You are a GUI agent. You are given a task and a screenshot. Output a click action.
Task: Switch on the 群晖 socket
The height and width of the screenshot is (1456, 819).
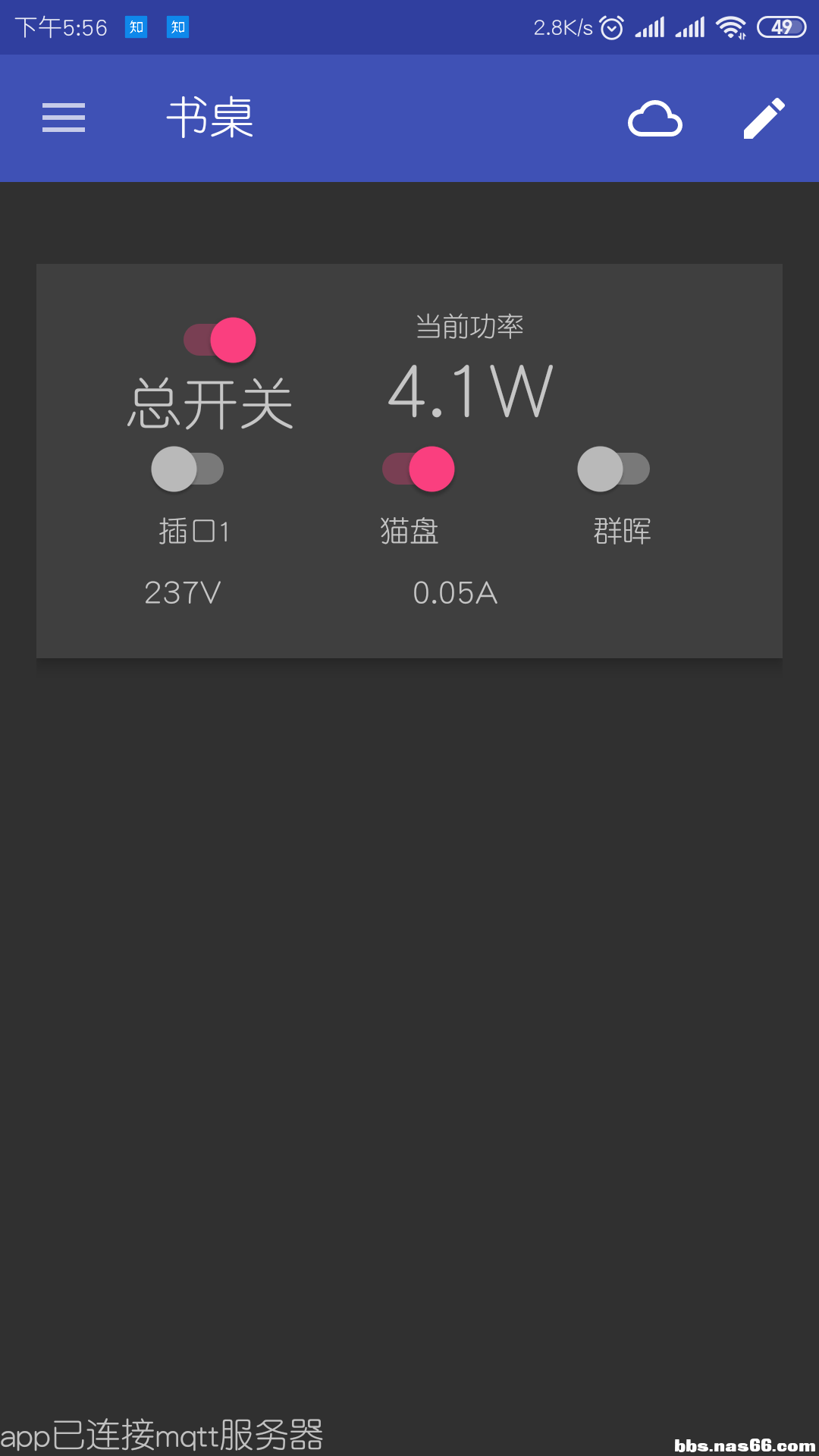pyautogui.click(x=613, y=469)
